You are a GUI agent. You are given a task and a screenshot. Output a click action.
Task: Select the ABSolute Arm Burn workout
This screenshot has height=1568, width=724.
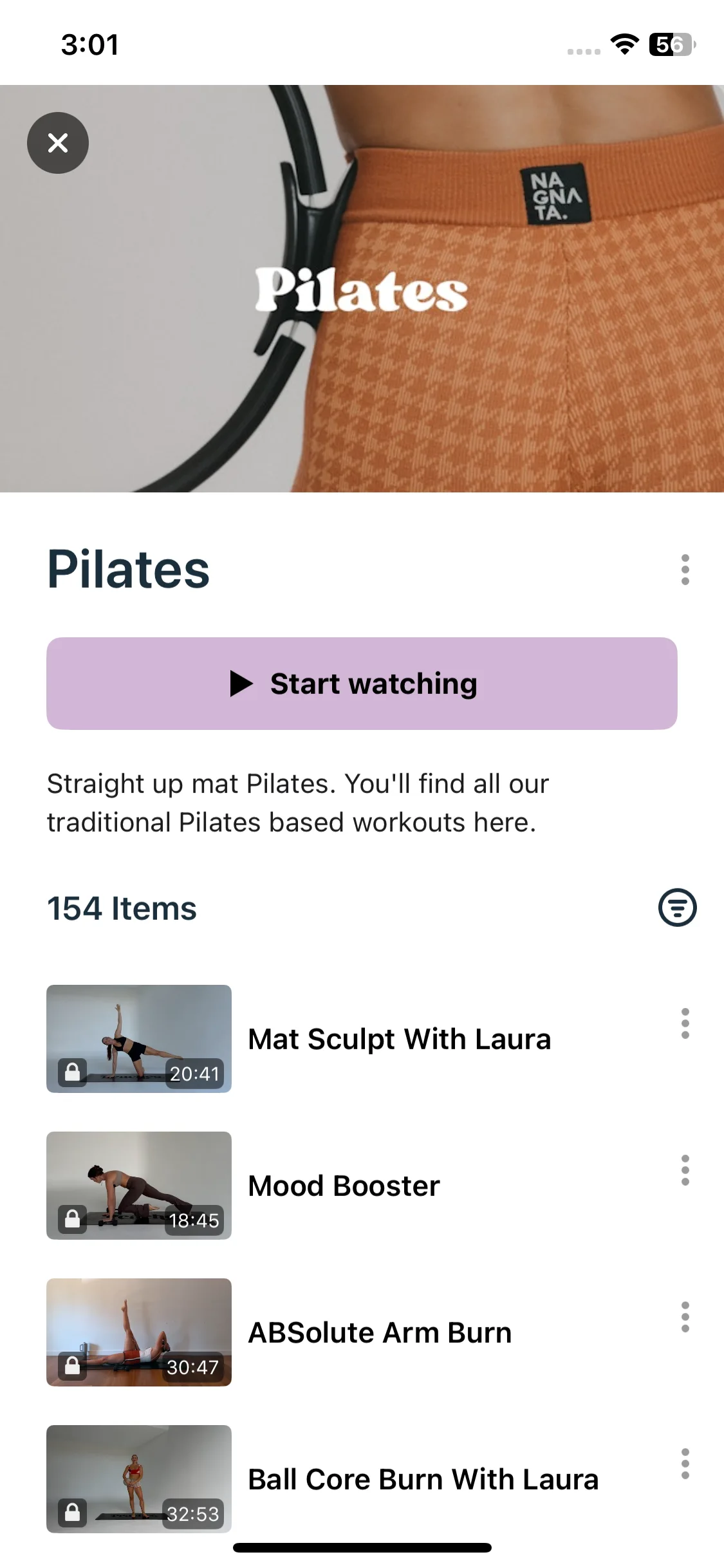(380, 1332)
